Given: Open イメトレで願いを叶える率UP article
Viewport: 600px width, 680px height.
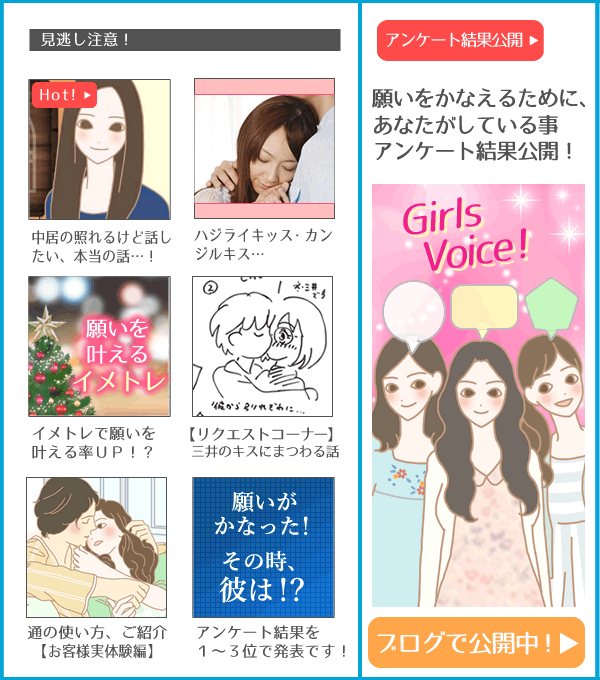Looking at the screenshot, I should [99, 346].
